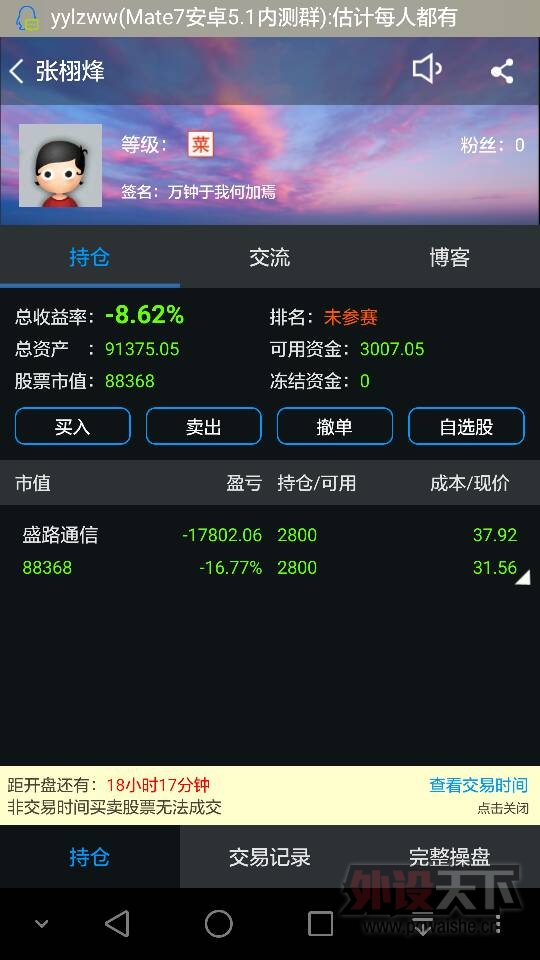Dismiss the notice via 点击关闭
Image resolution: width=540 pixels, height=960 pixels.
pyautogui.click(x=503, y=809)
